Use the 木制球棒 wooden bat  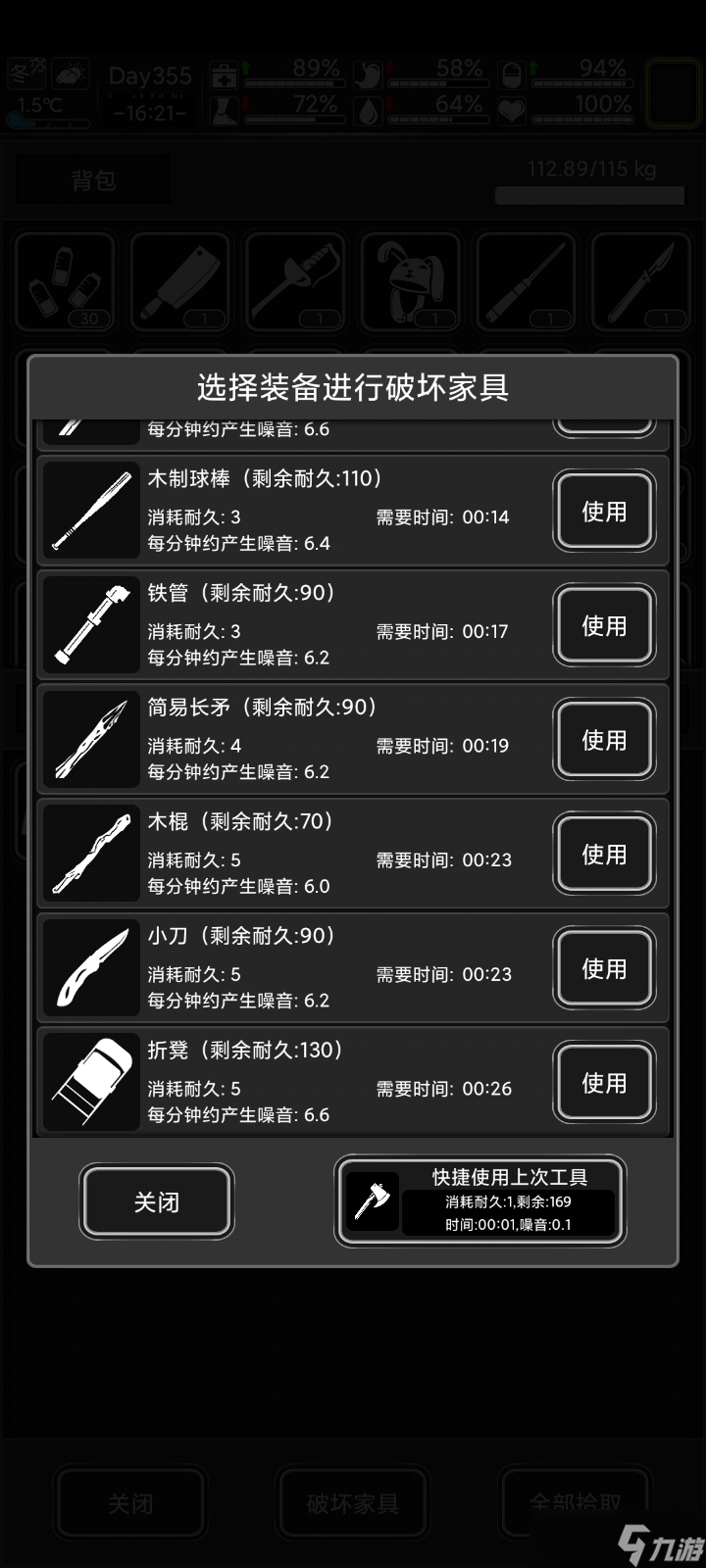coord(603,512)
